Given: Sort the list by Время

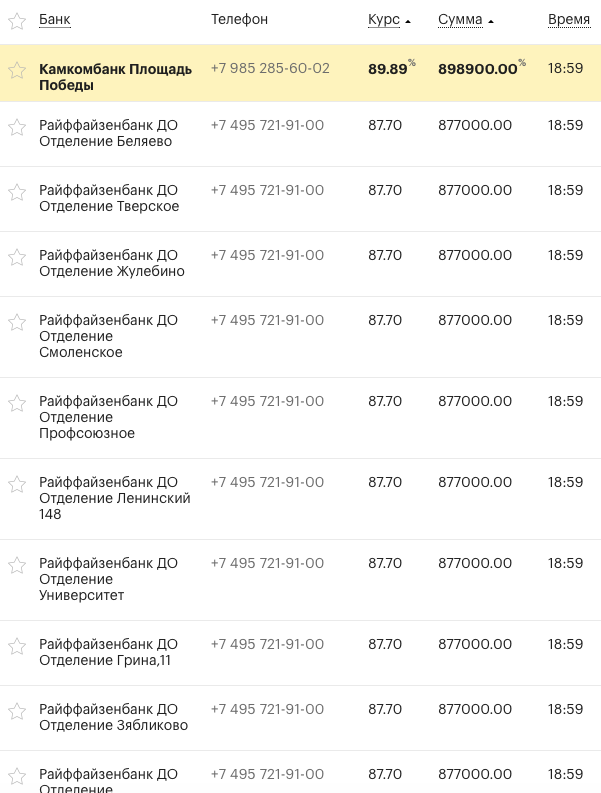Looking at the screenshot, I should (x=568, y=20).
